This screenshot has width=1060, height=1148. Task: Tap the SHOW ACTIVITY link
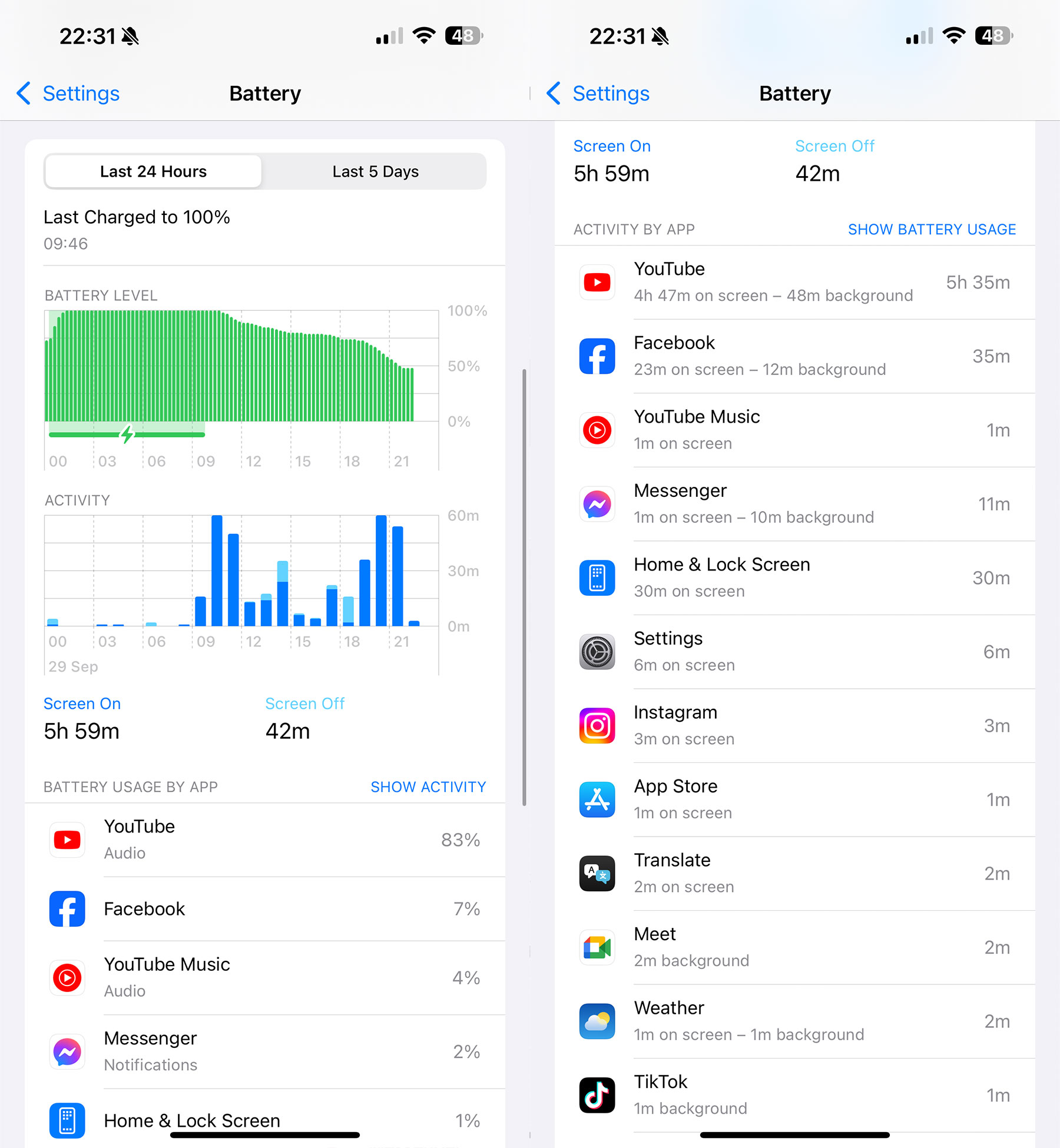(x=428, y=787)
